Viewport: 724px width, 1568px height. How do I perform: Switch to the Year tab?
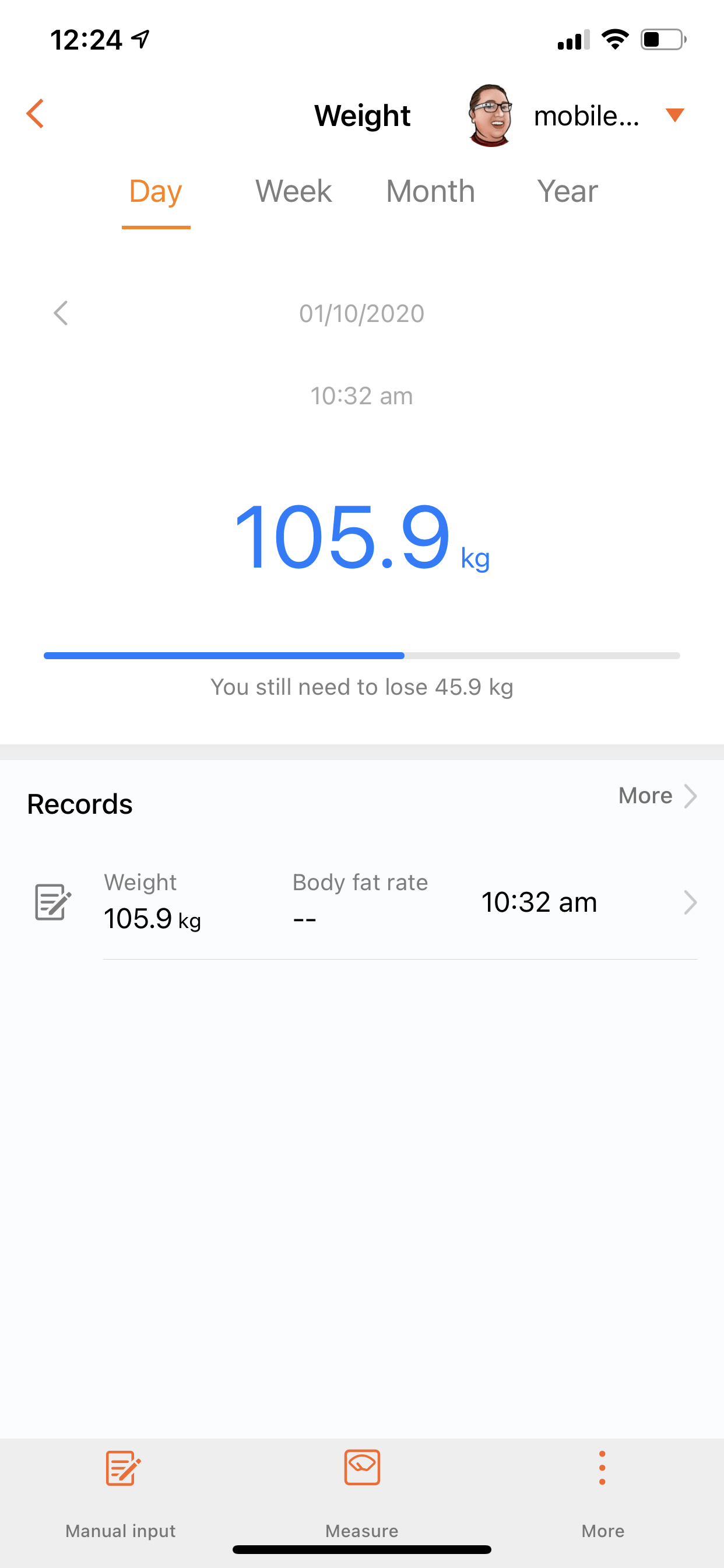[567, 191]
